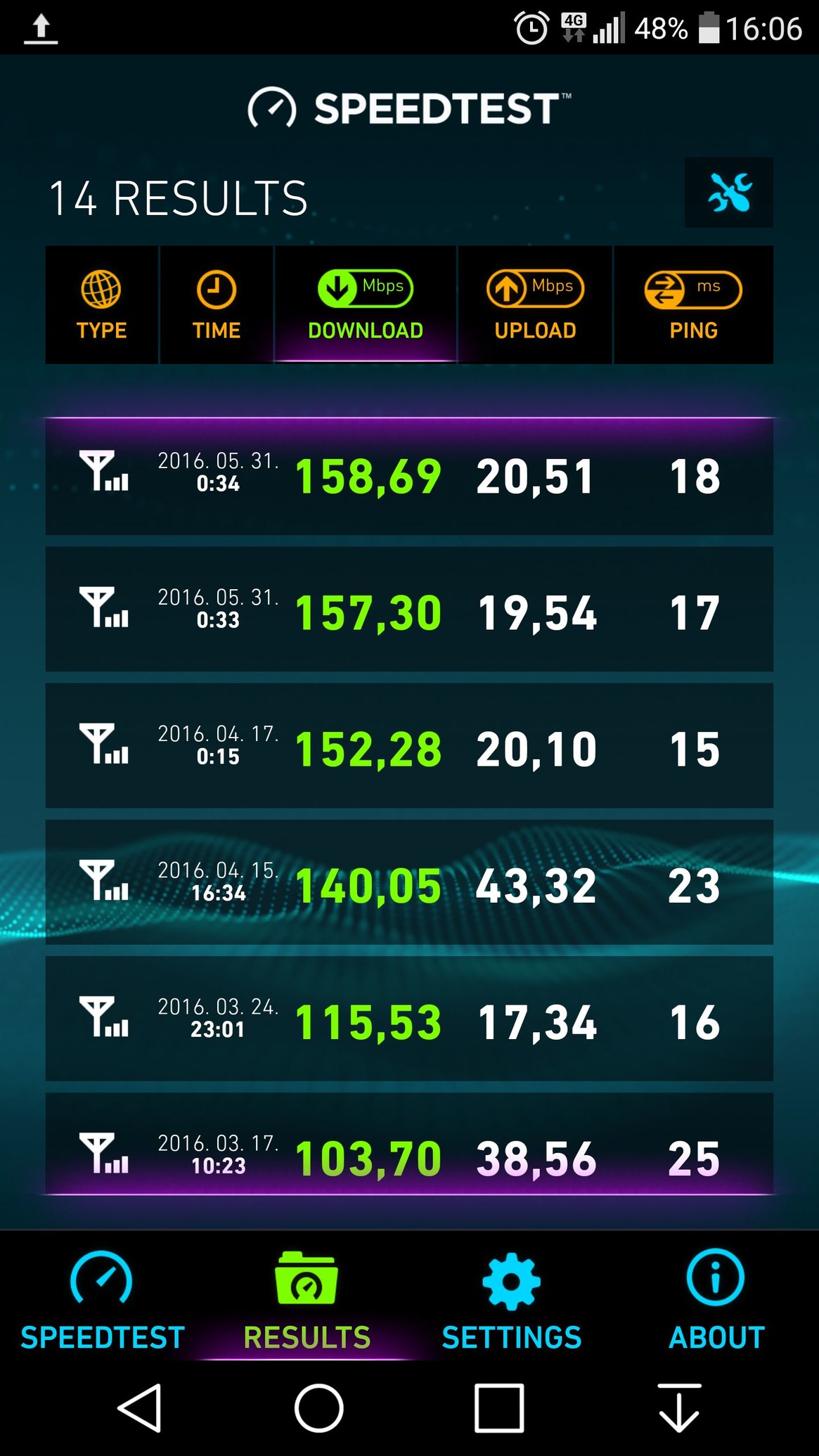This screenshot has height=1456, width=819.
Task: Go to the Settings tab
Action: pos(511,1302)
